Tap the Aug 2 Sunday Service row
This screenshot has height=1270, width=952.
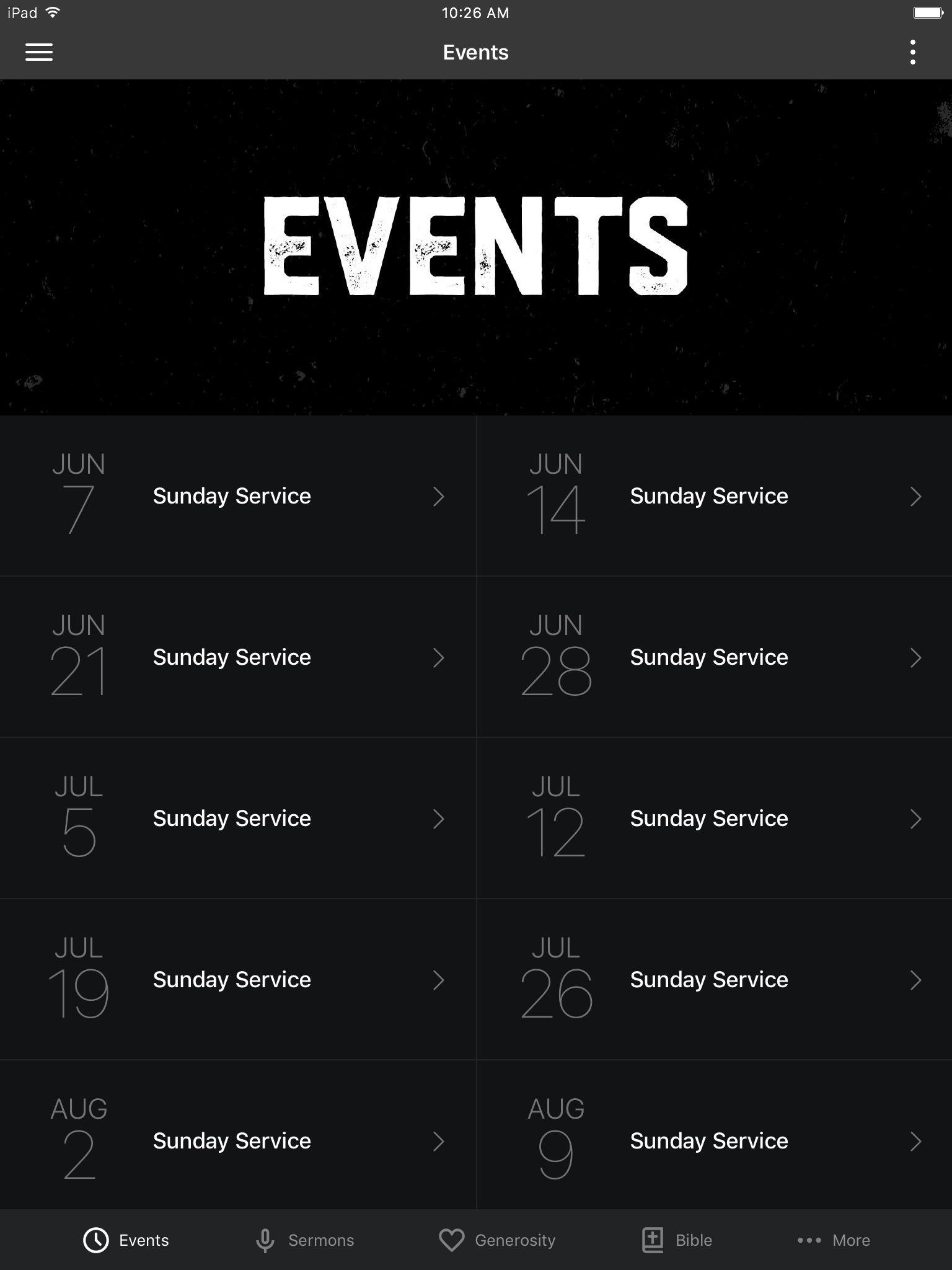coord(237,1141)
